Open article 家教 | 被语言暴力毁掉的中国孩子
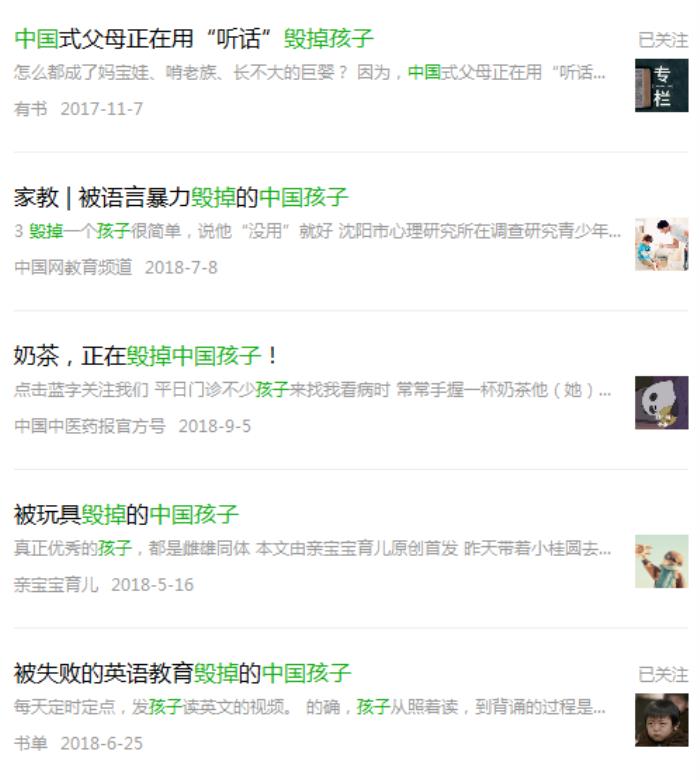Image resolution: width=700 pixels, height=782 pixels. coord(181,197)
